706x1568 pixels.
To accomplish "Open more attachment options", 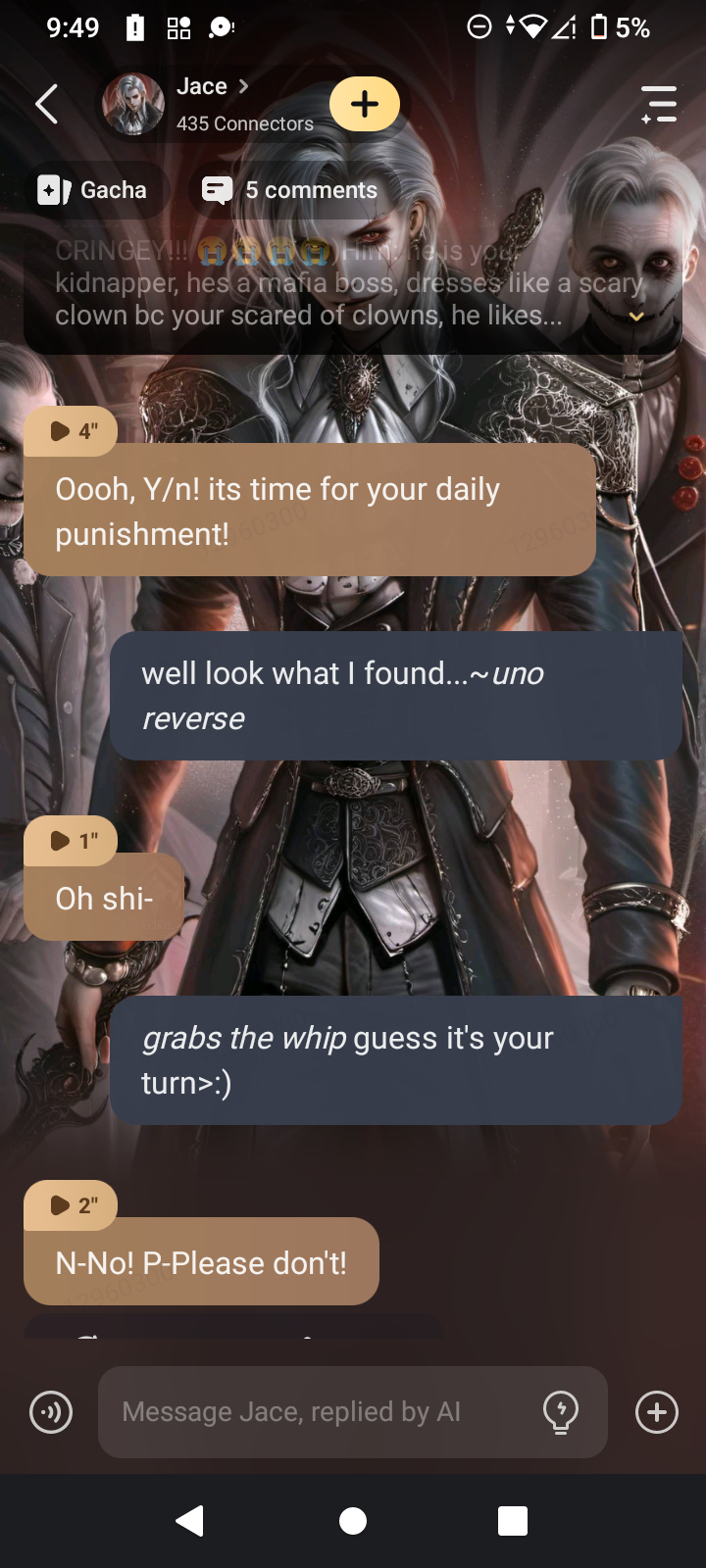I will point(656,1412).
